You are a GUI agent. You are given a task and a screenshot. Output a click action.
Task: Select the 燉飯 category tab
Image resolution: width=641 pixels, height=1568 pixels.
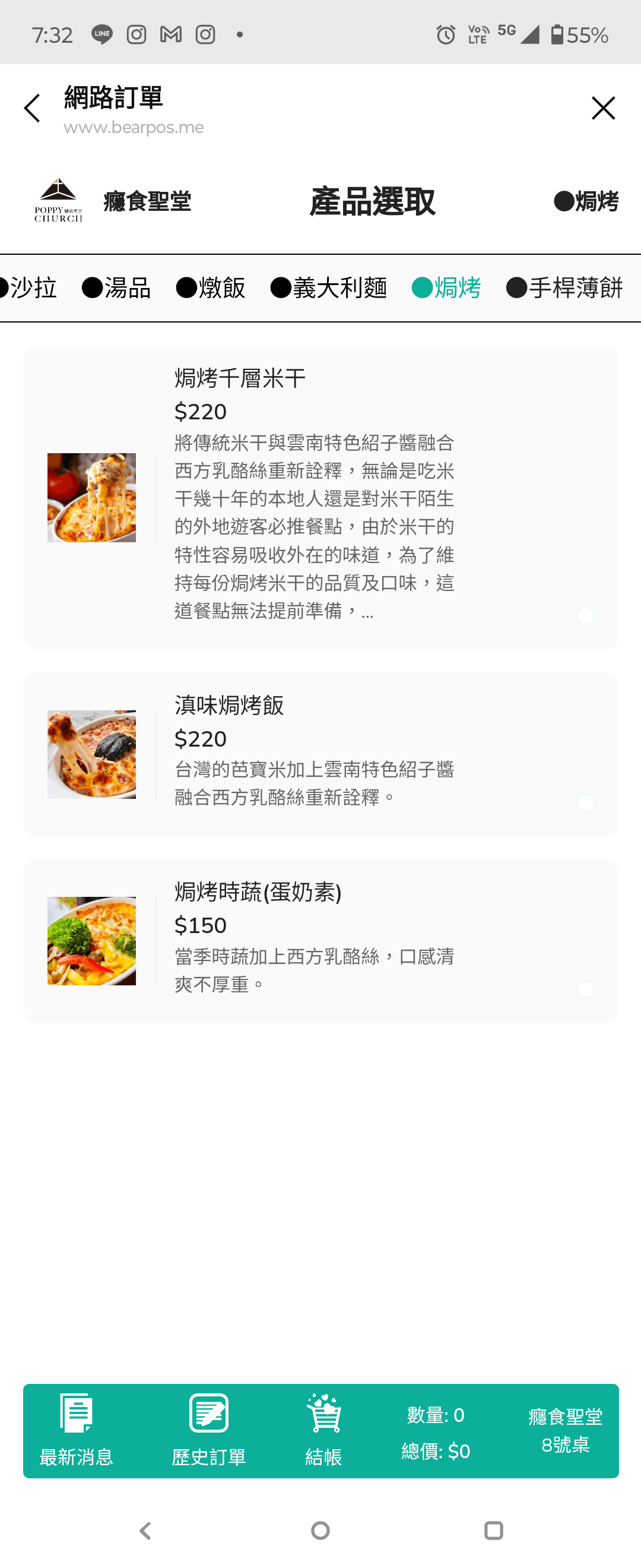point(211,288)
